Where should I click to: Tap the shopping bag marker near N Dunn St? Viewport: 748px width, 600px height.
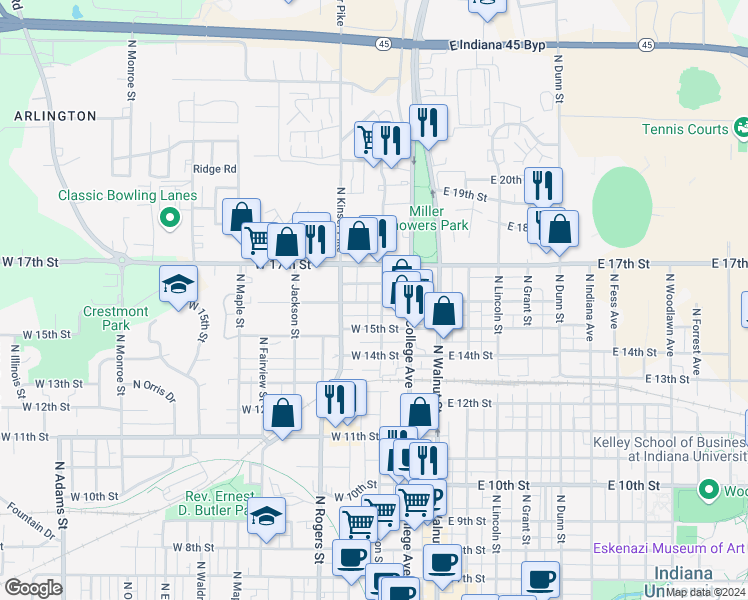pyautogui.click(x=560, y=228)
